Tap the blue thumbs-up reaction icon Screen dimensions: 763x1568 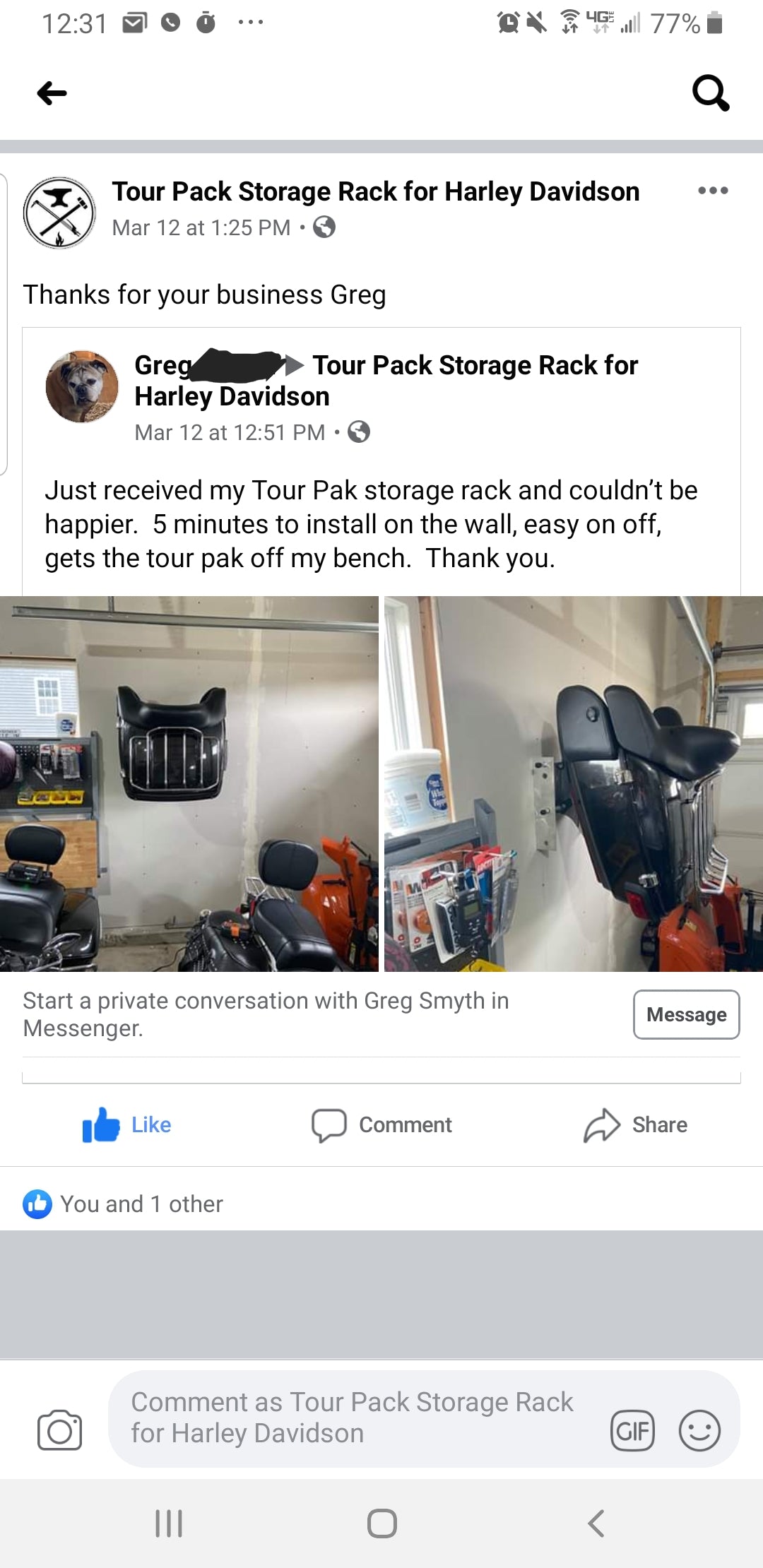pyautogui.click(x=38, y=1204)
